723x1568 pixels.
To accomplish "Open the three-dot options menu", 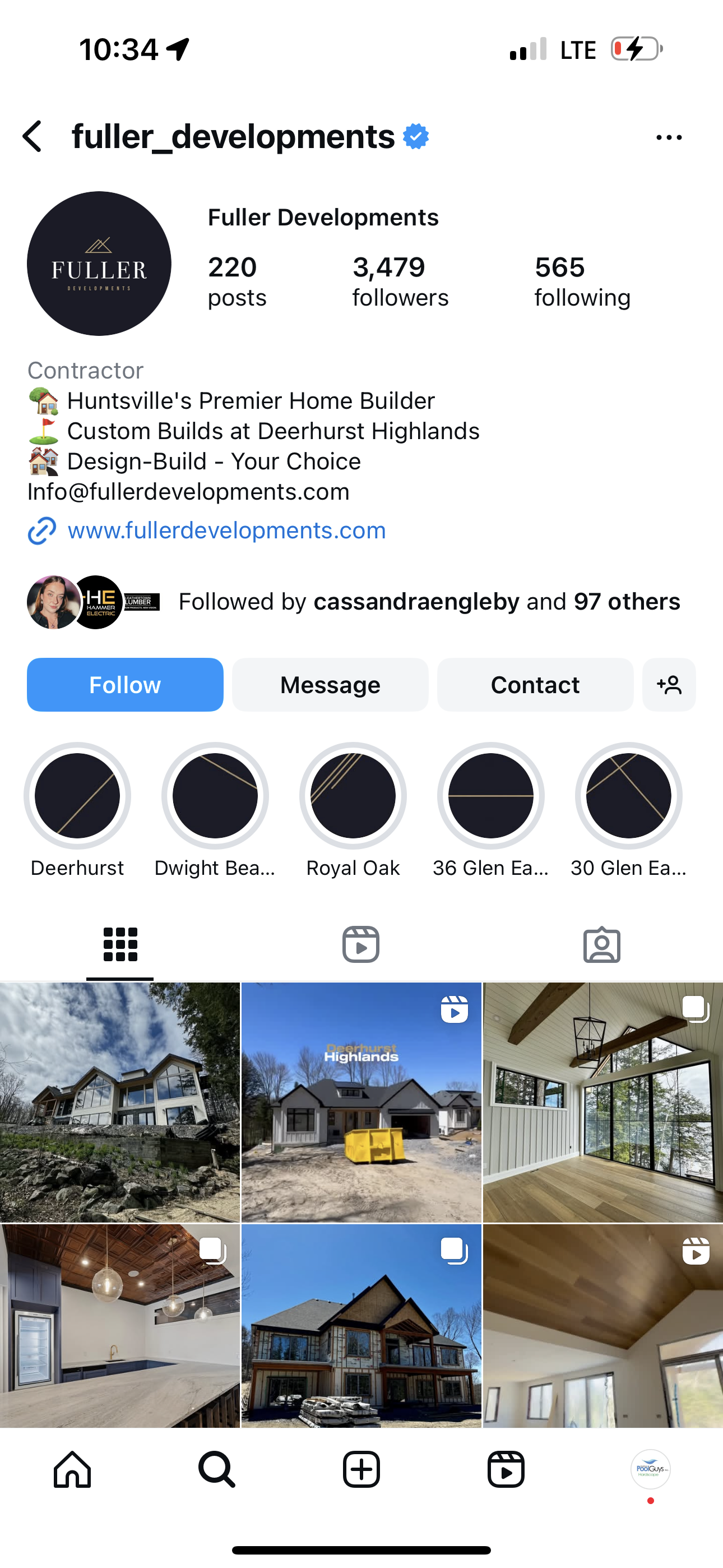I will point(669,137).
